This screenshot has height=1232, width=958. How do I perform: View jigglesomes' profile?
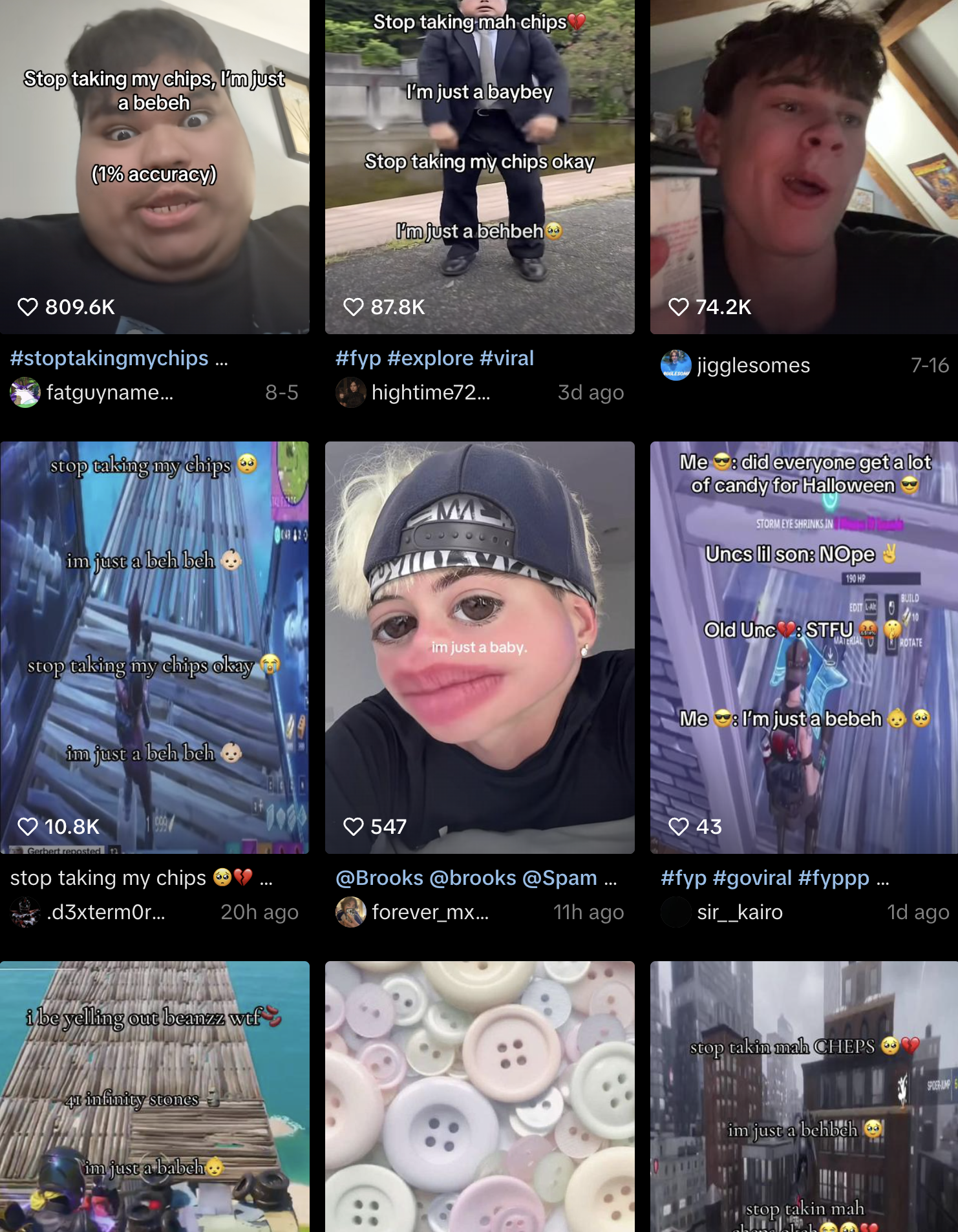click(752, 365)
